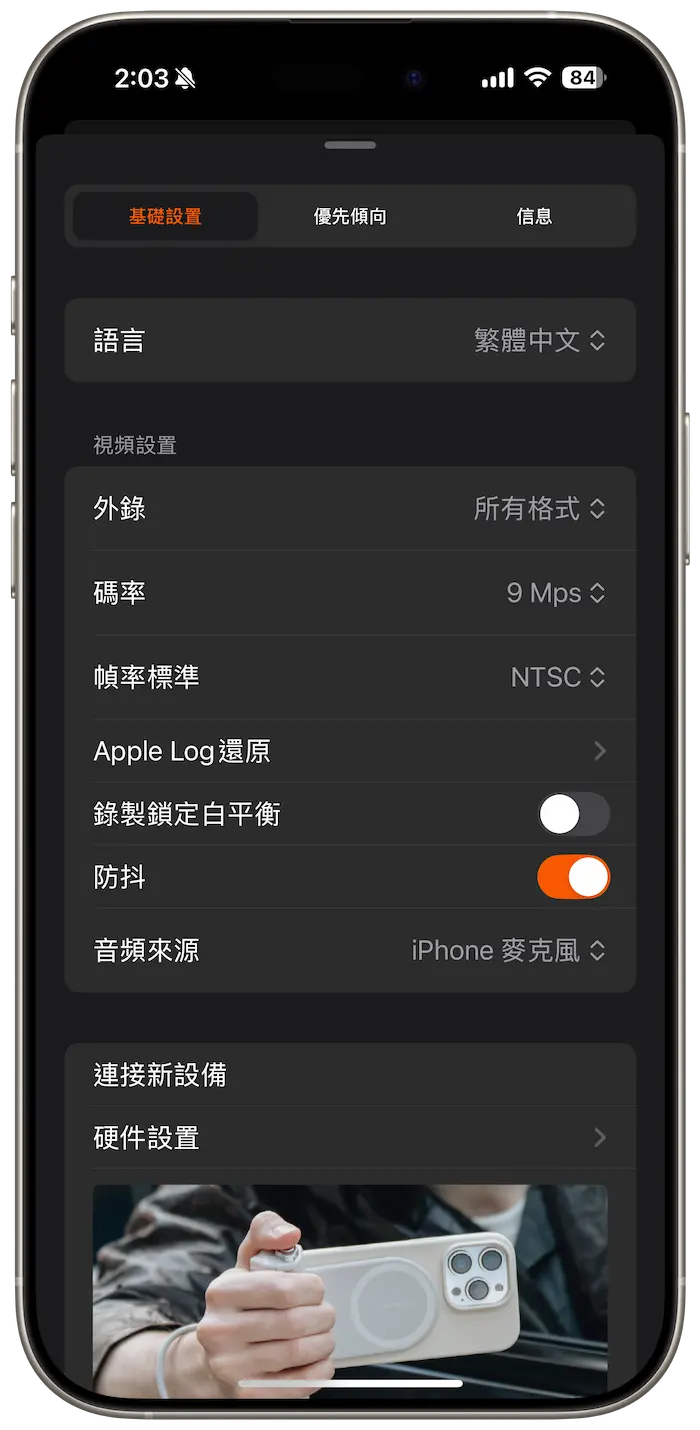Select the 基礎設置 tab
700x1430 pixels.
point(165,216)
